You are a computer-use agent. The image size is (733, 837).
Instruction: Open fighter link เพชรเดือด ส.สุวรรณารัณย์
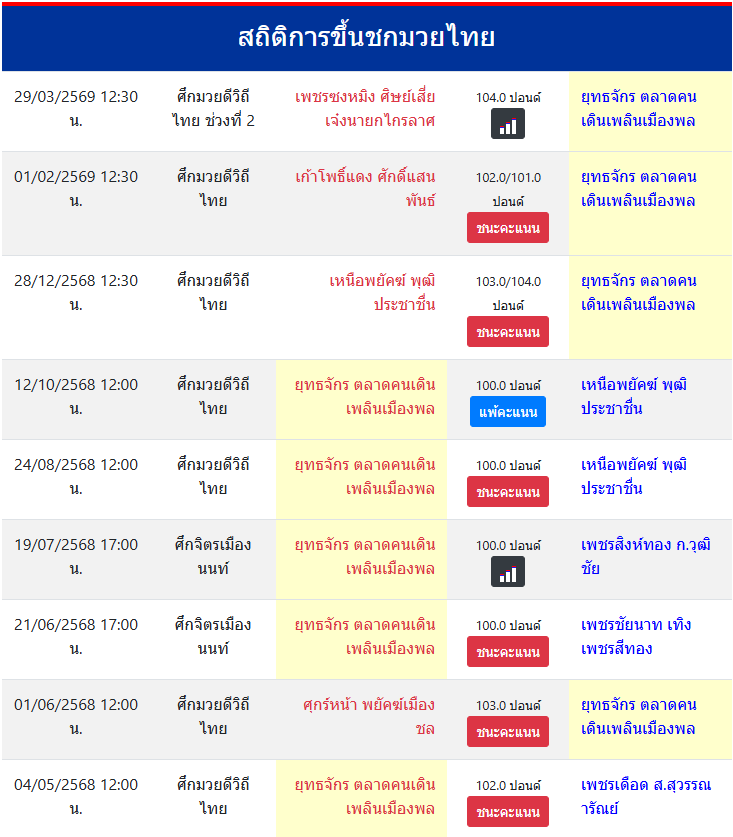tap(645, 797)
